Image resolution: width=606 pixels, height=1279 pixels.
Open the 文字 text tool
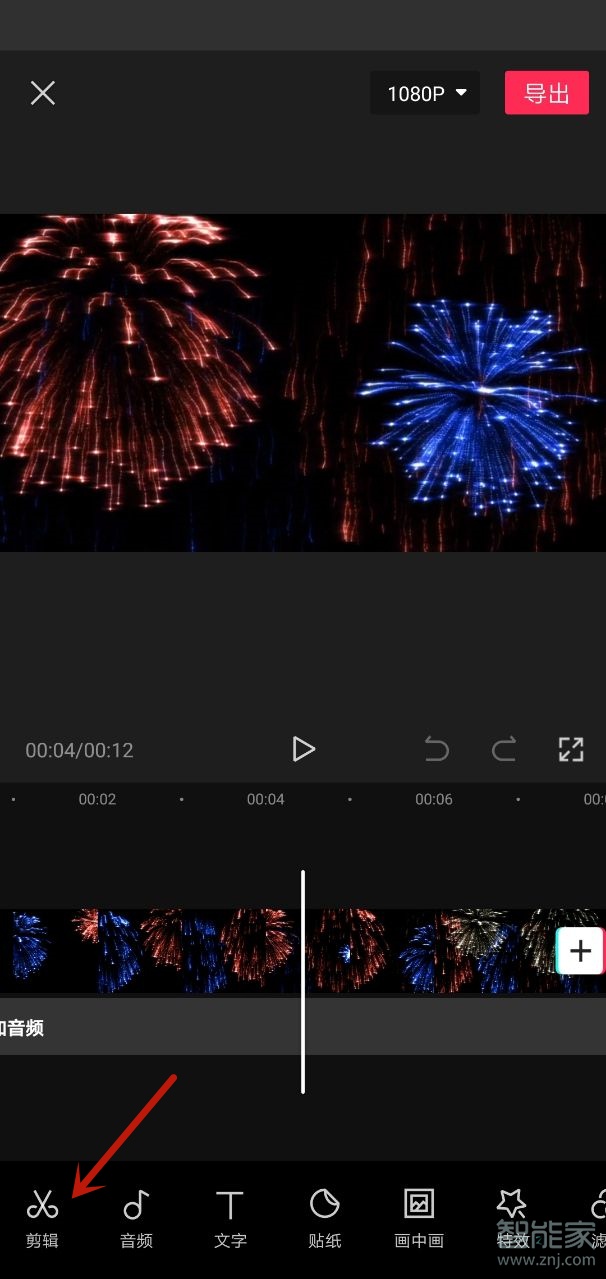230,1217
